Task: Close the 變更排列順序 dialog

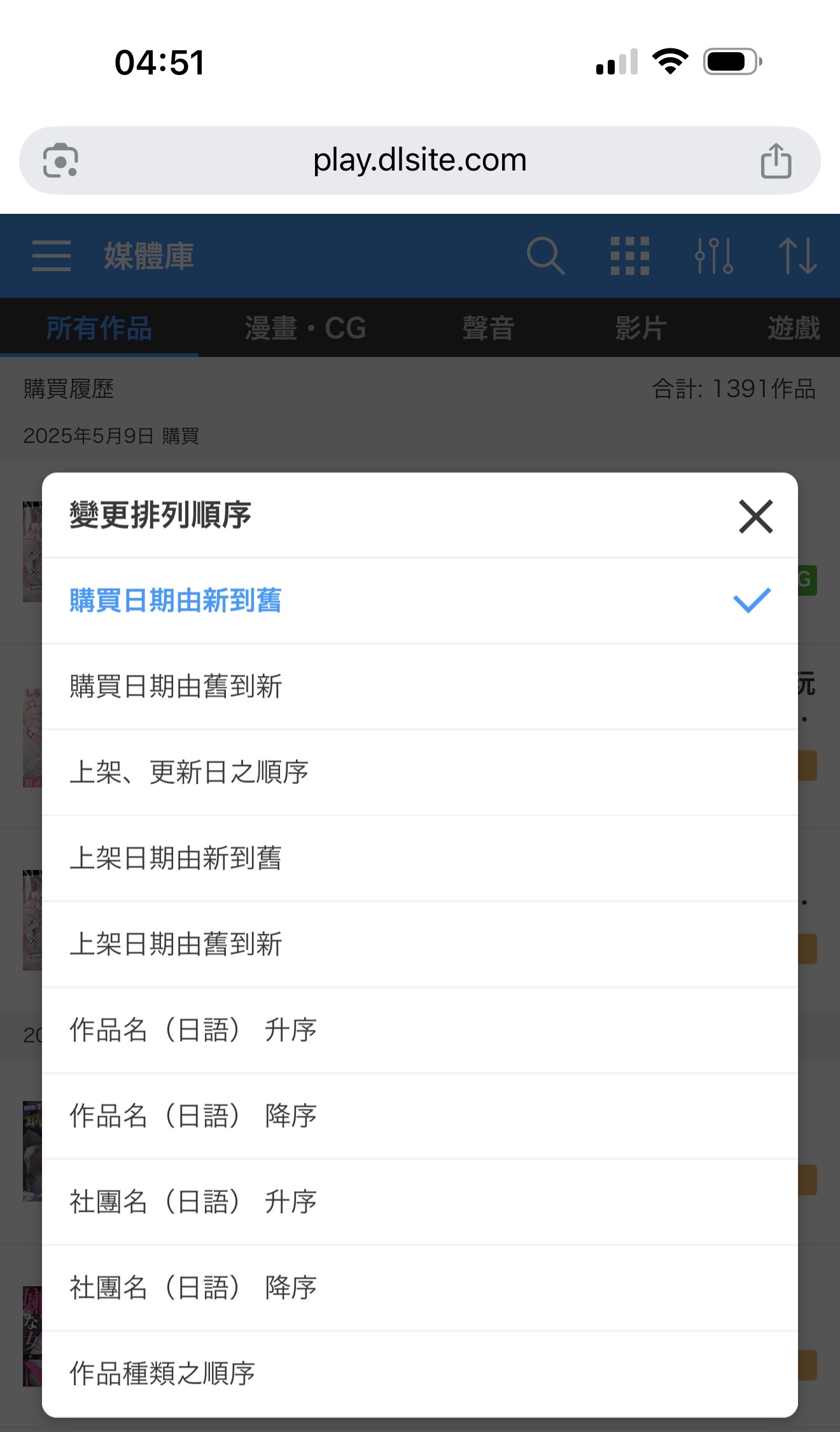Action: point(755,516)
